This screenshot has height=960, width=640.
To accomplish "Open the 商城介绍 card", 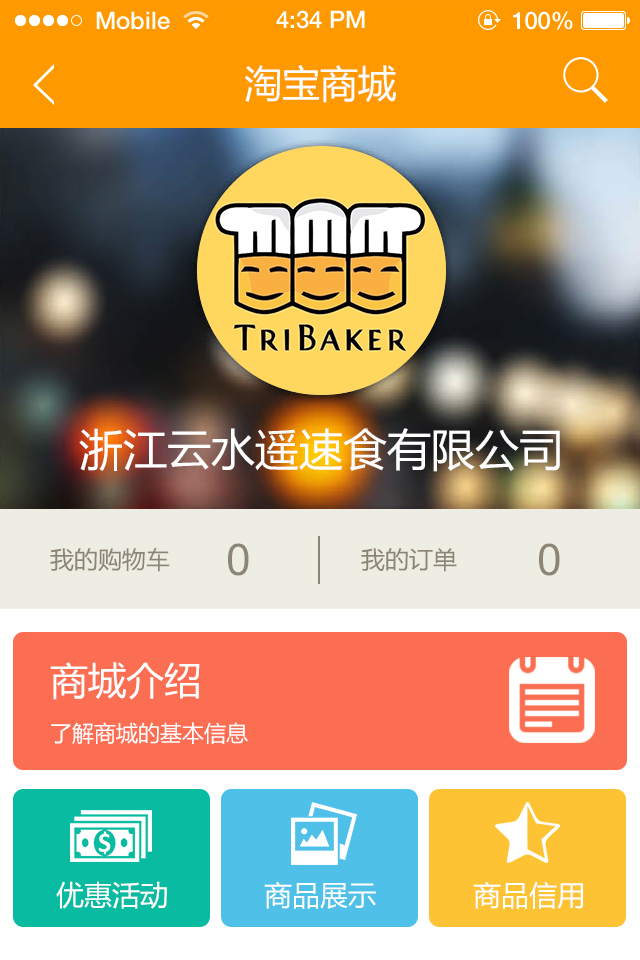I will (x=320, y=701).
